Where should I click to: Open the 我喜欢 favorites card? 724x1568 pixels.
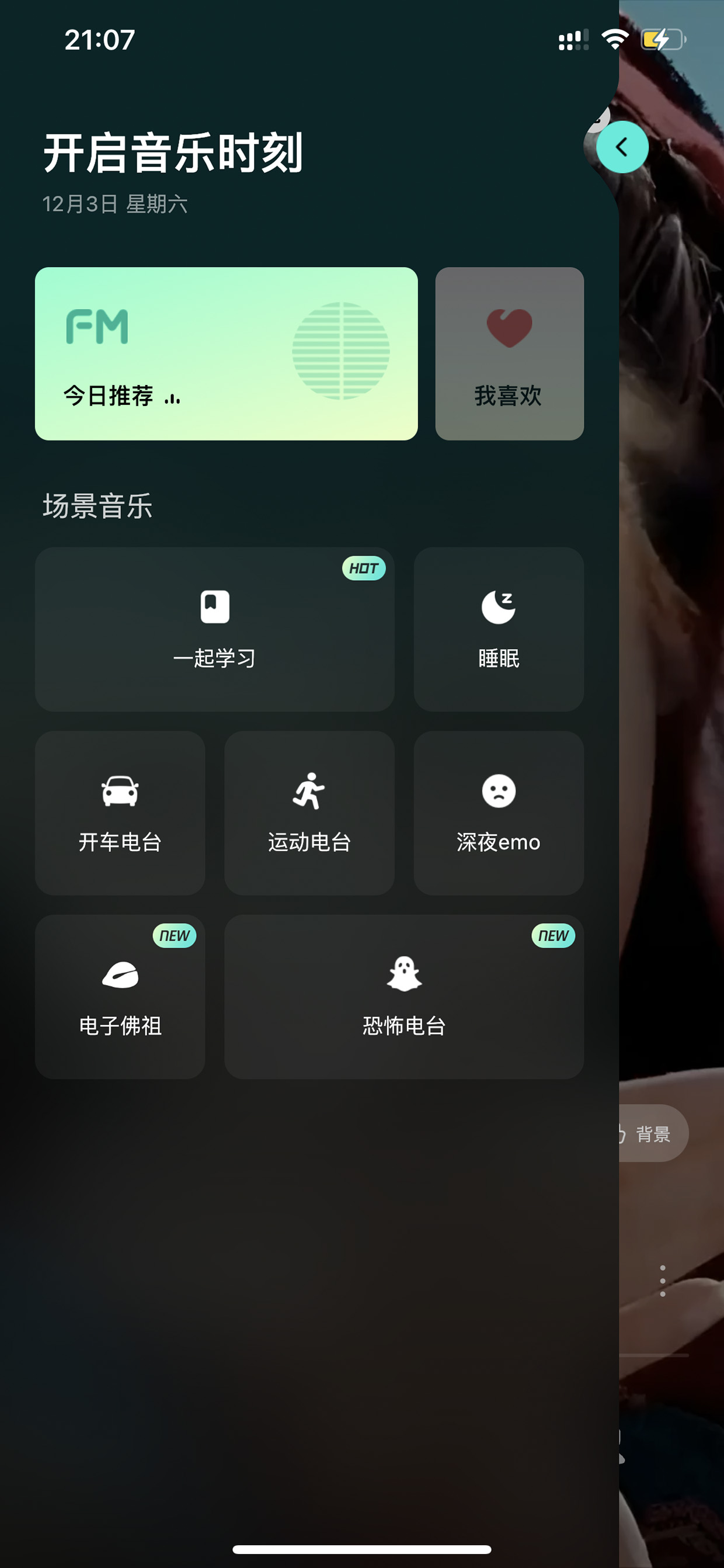click(509, 353)
